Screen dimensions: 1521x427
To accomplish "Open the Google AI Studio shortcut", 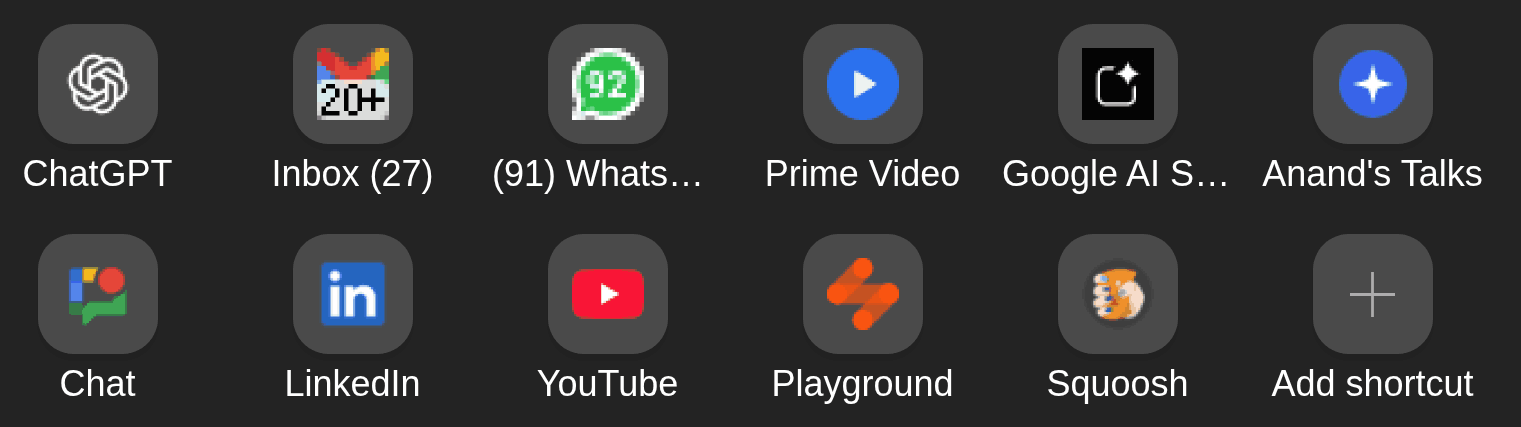I will click(x=1118, y=84).
